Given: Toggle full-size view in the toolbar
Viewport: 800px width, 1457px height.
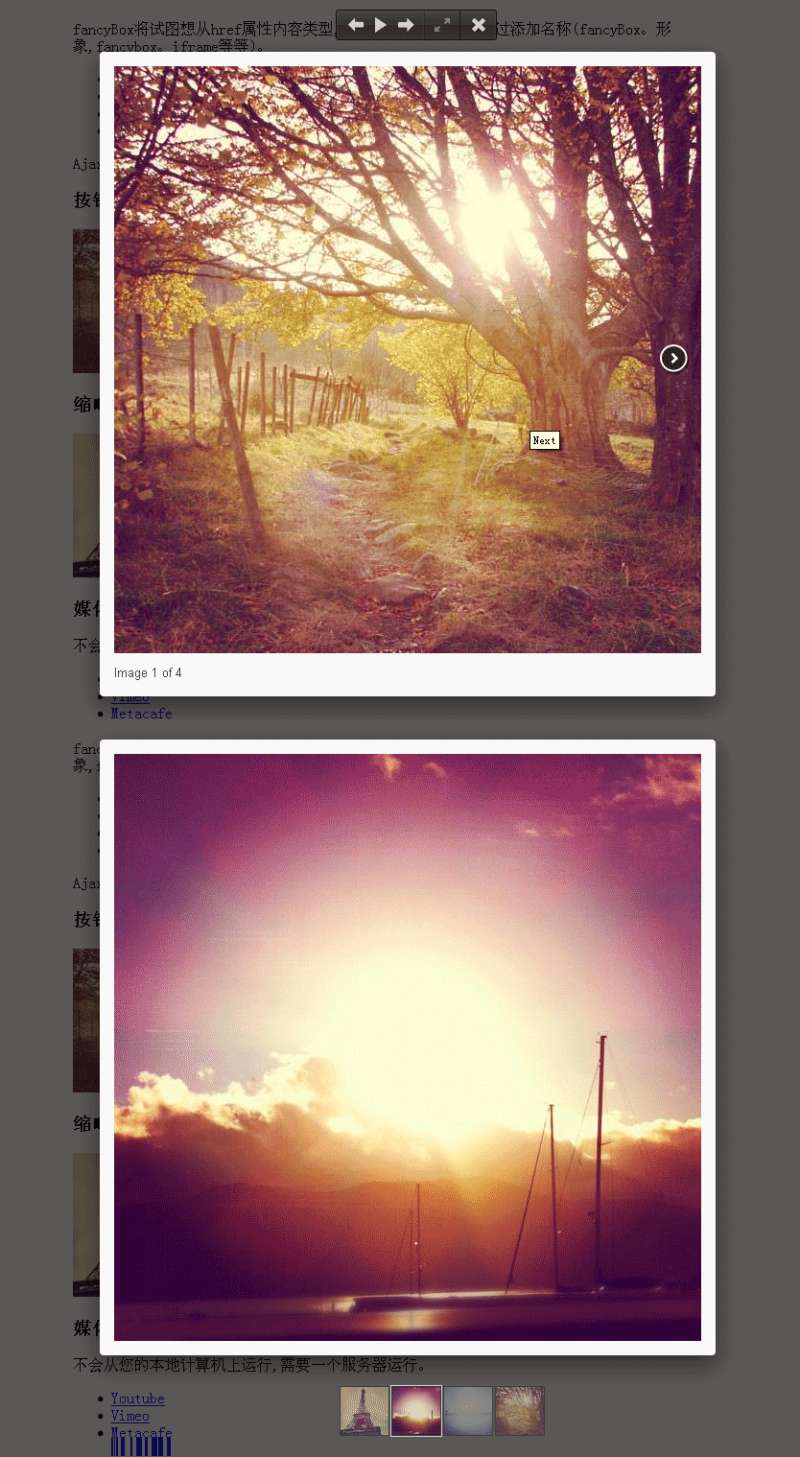Looking at the screenshot, I should pos(442,25).
